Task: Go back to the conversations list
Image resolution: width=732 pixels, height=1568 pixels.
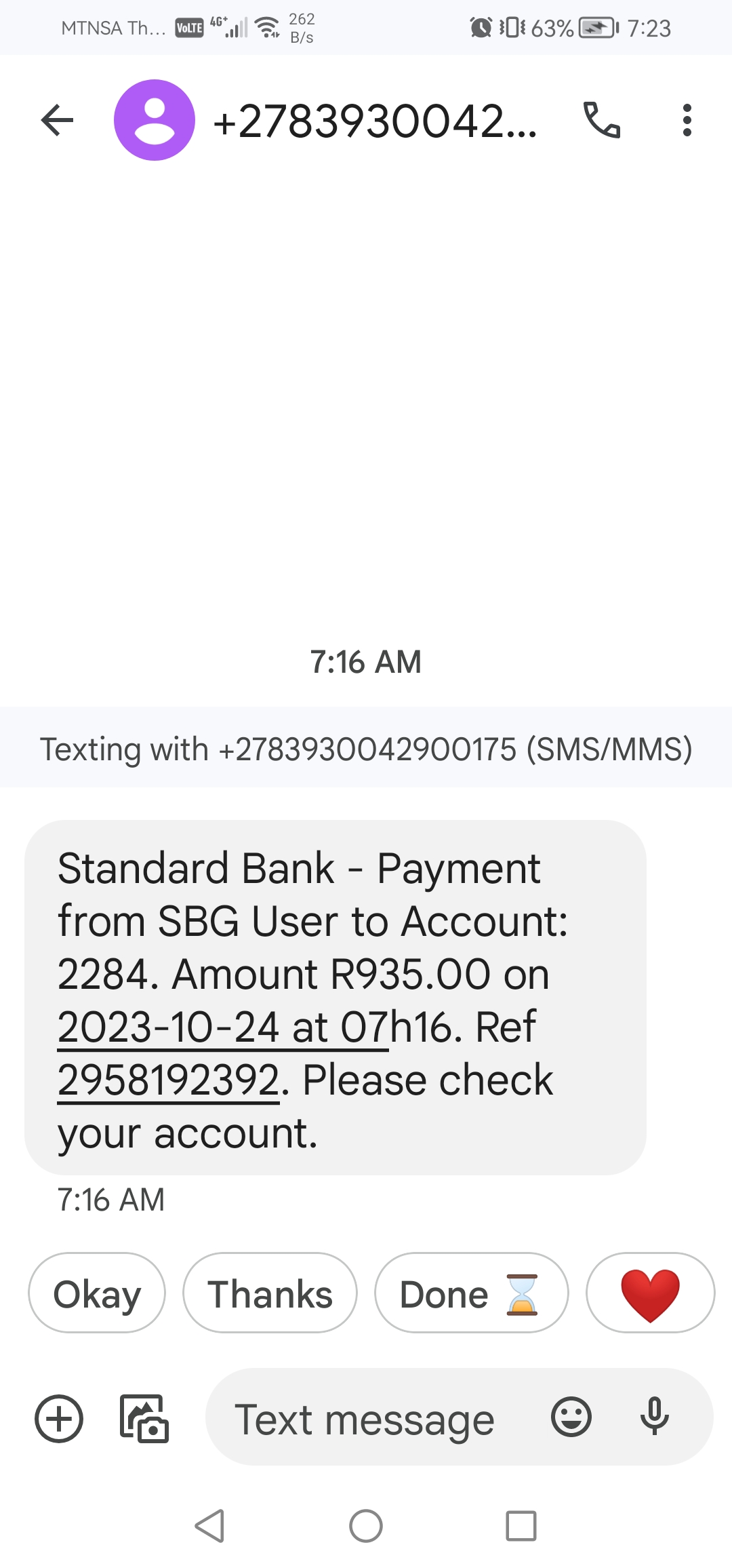Action: (x=57, y=121)
